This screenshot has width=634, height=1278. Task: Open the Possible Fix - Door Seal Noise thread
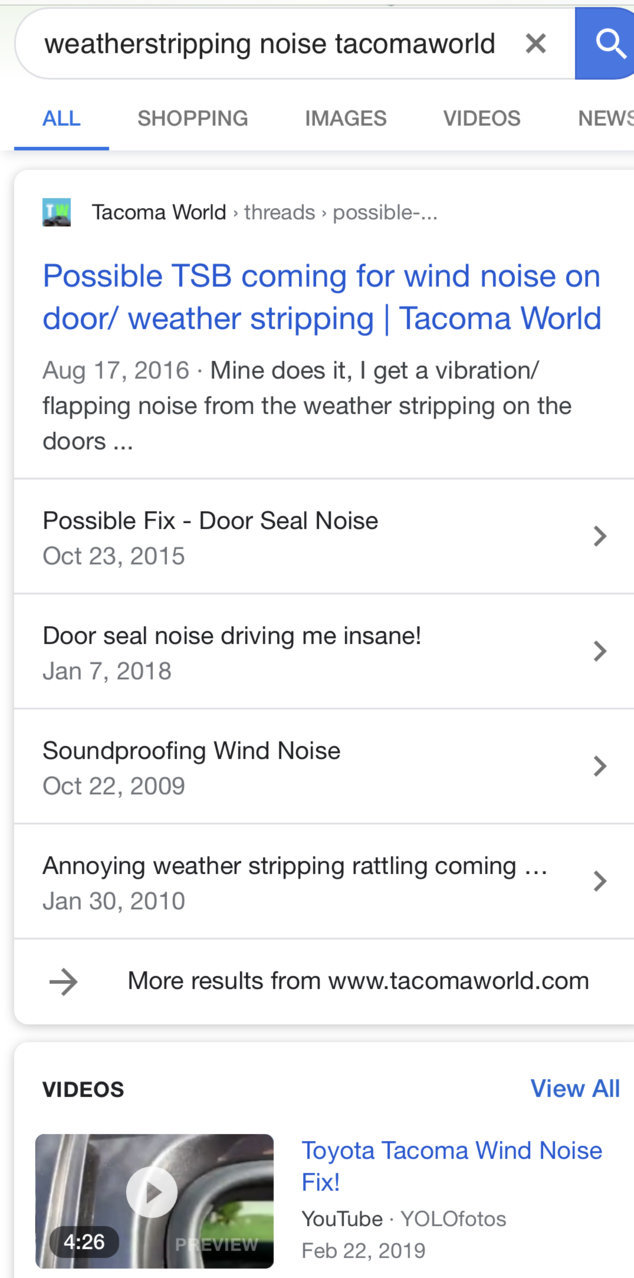(x=324, y=537)
